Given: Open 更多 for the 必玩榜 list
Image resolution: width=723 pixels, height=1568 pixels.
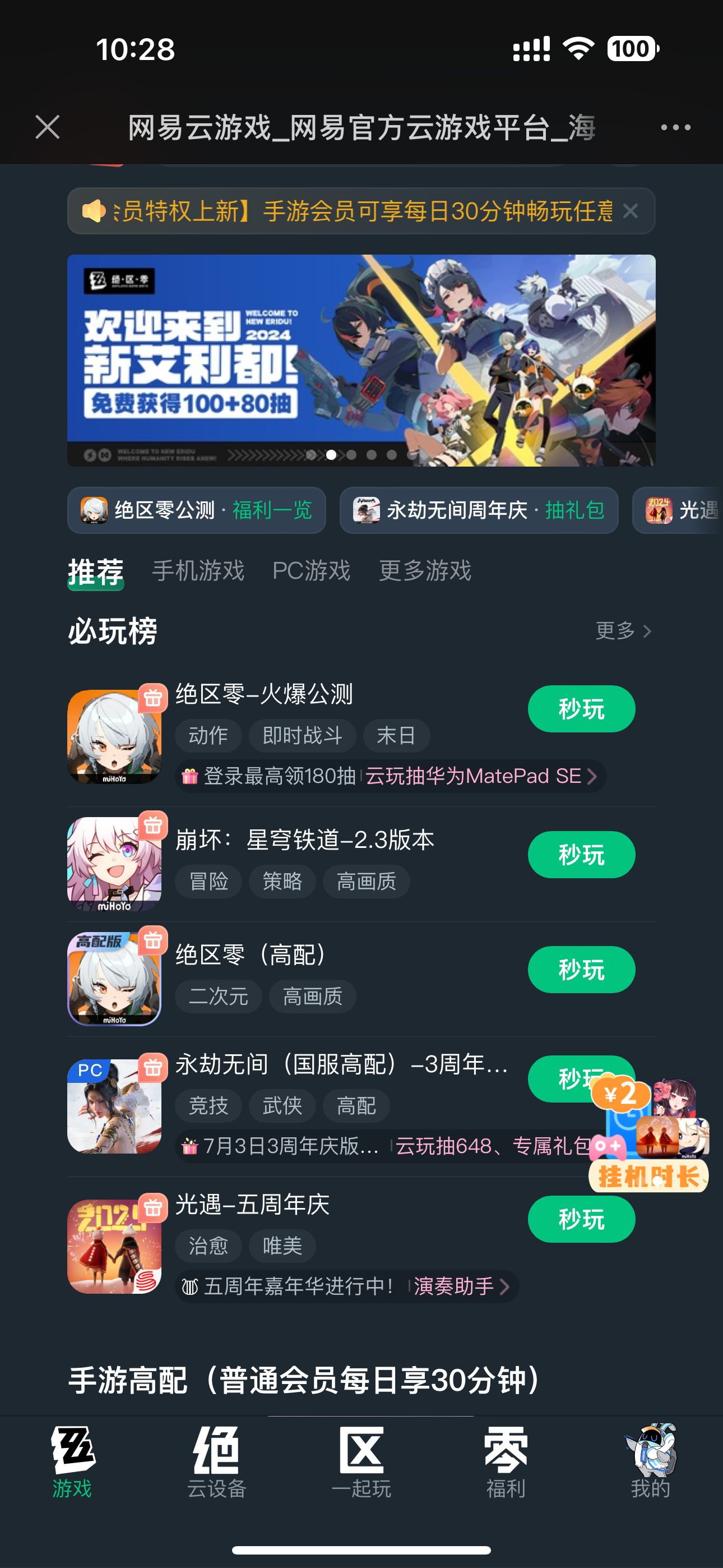Looking at the screenshot, I should tap(623, 630).
